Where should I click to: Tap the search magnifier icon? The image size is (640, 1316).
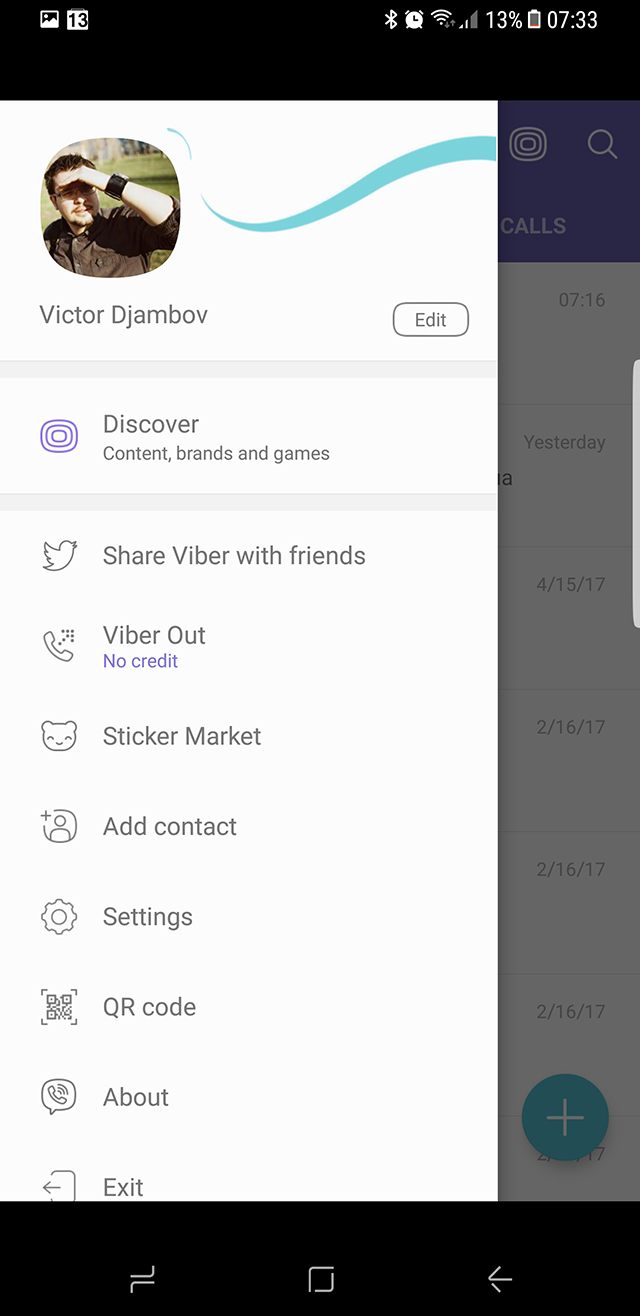pyautogui.click(x=602, y=145)
